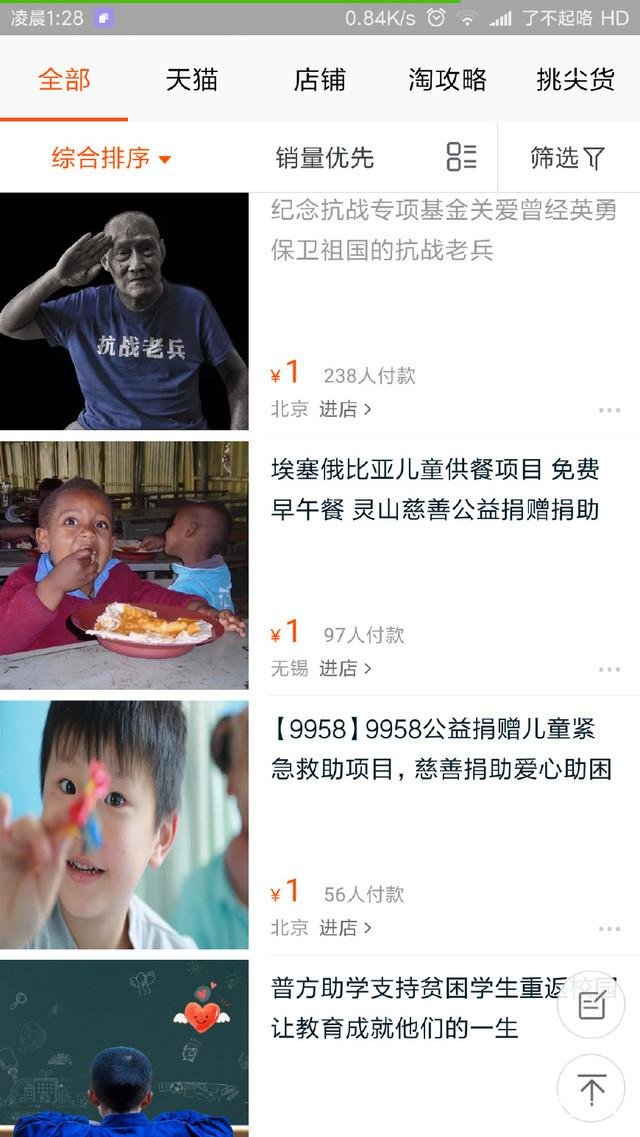Jump back to top of list

[x=591, y=1089]
